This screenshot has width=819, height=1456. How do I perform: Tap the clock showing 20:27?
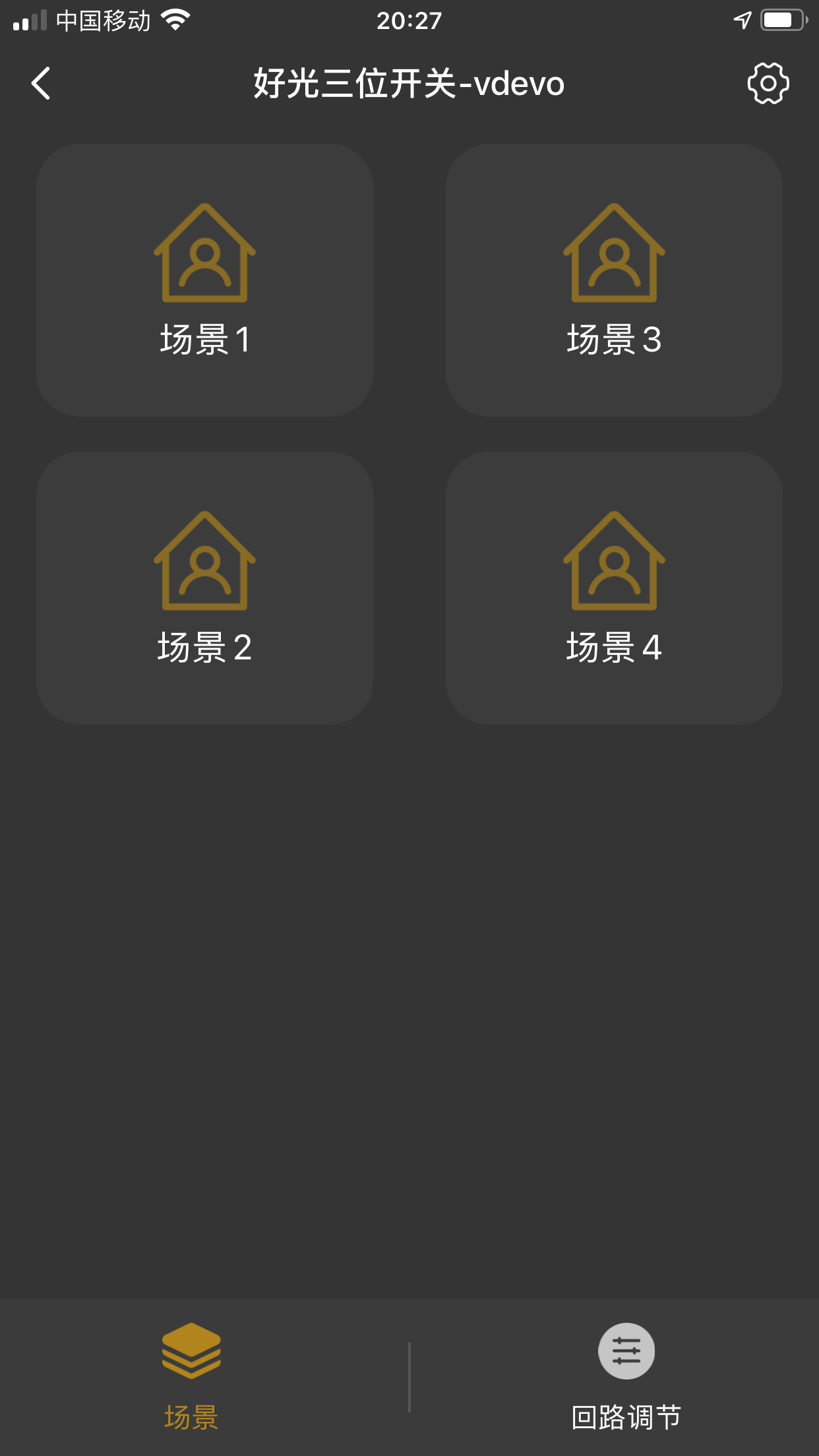point(409,20)
